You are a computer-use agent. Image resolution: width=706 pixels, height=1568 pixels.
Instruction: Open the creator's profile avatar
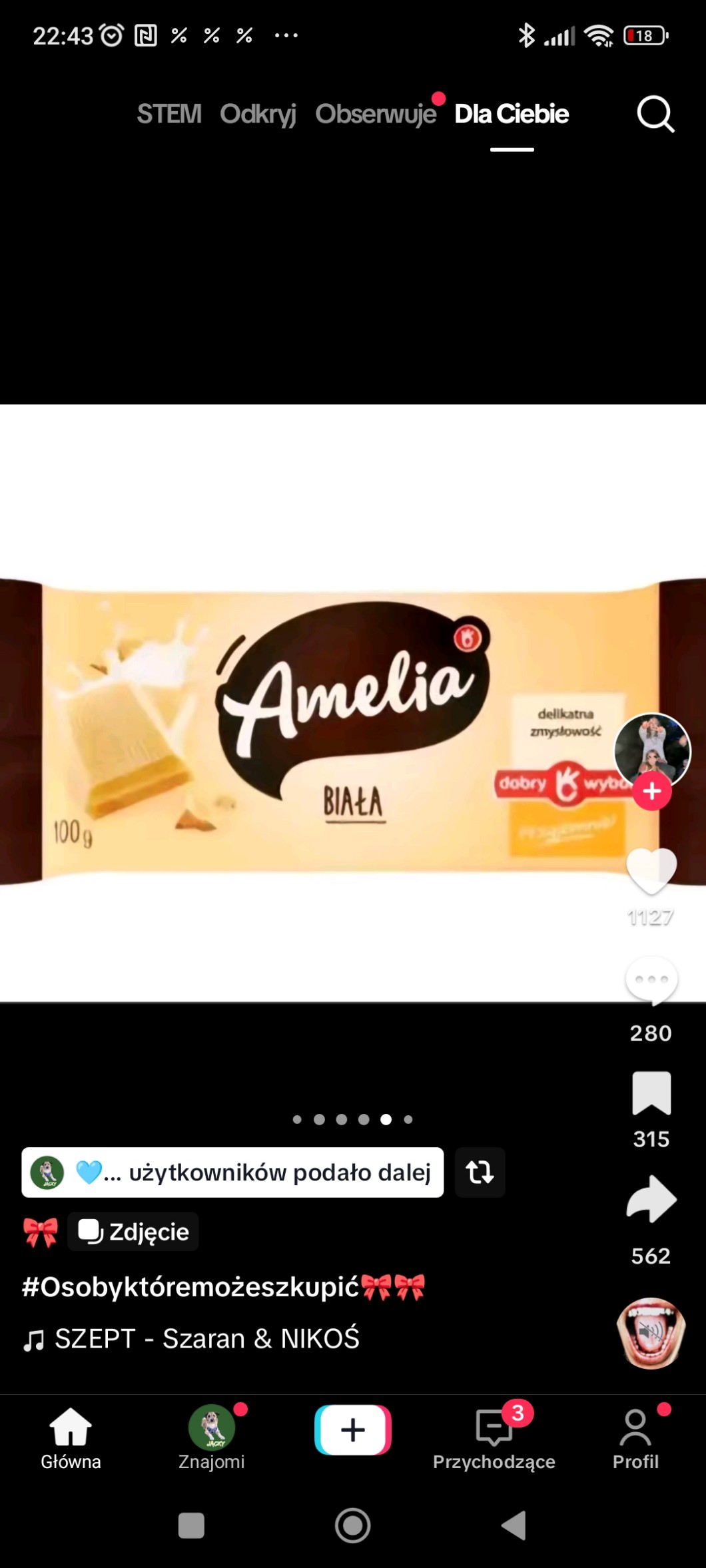click(651, 749)
